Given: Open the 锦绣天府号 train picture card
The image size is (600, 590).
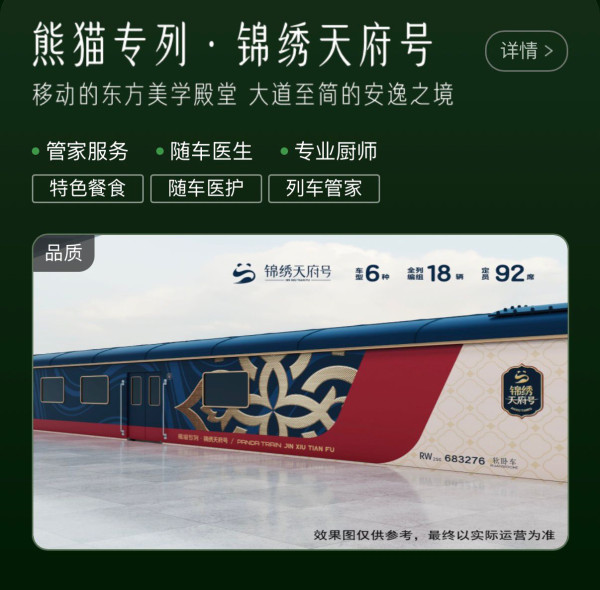Looking at the screenshot, I should coord(300,392).
